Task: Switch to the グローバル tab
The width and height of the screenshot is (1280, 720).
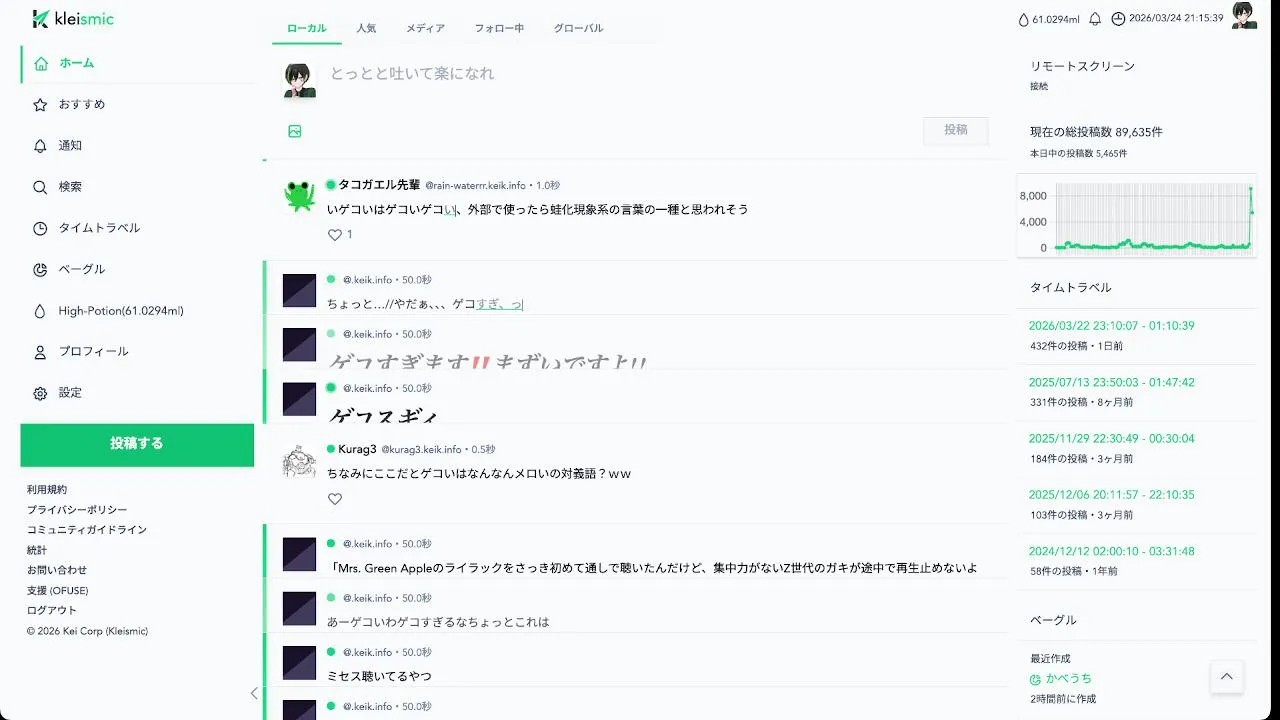Action: 578,28
